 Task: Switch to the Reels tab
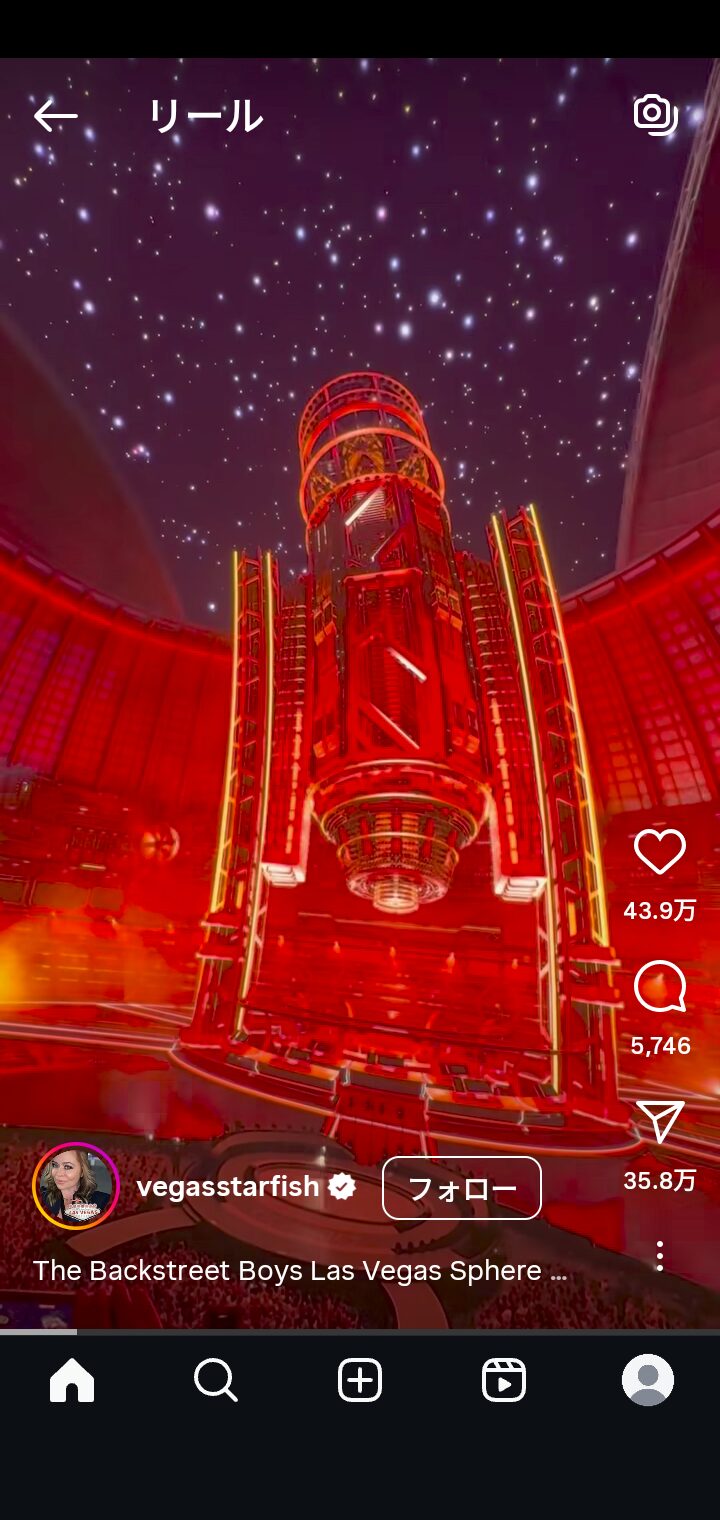click(504, 1381)
